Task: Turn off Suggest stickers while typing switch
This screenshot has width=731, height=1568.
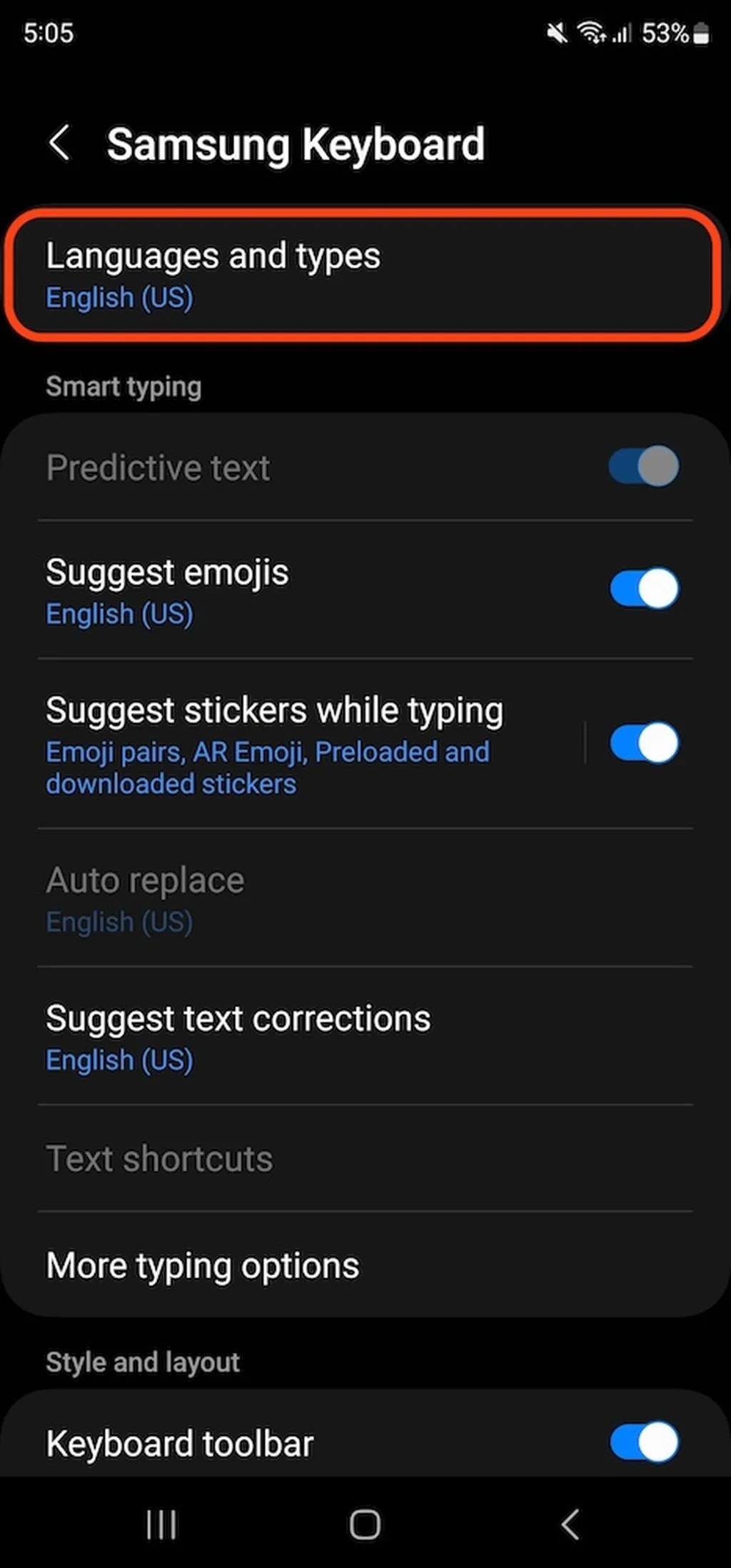Action: point(644,742)
